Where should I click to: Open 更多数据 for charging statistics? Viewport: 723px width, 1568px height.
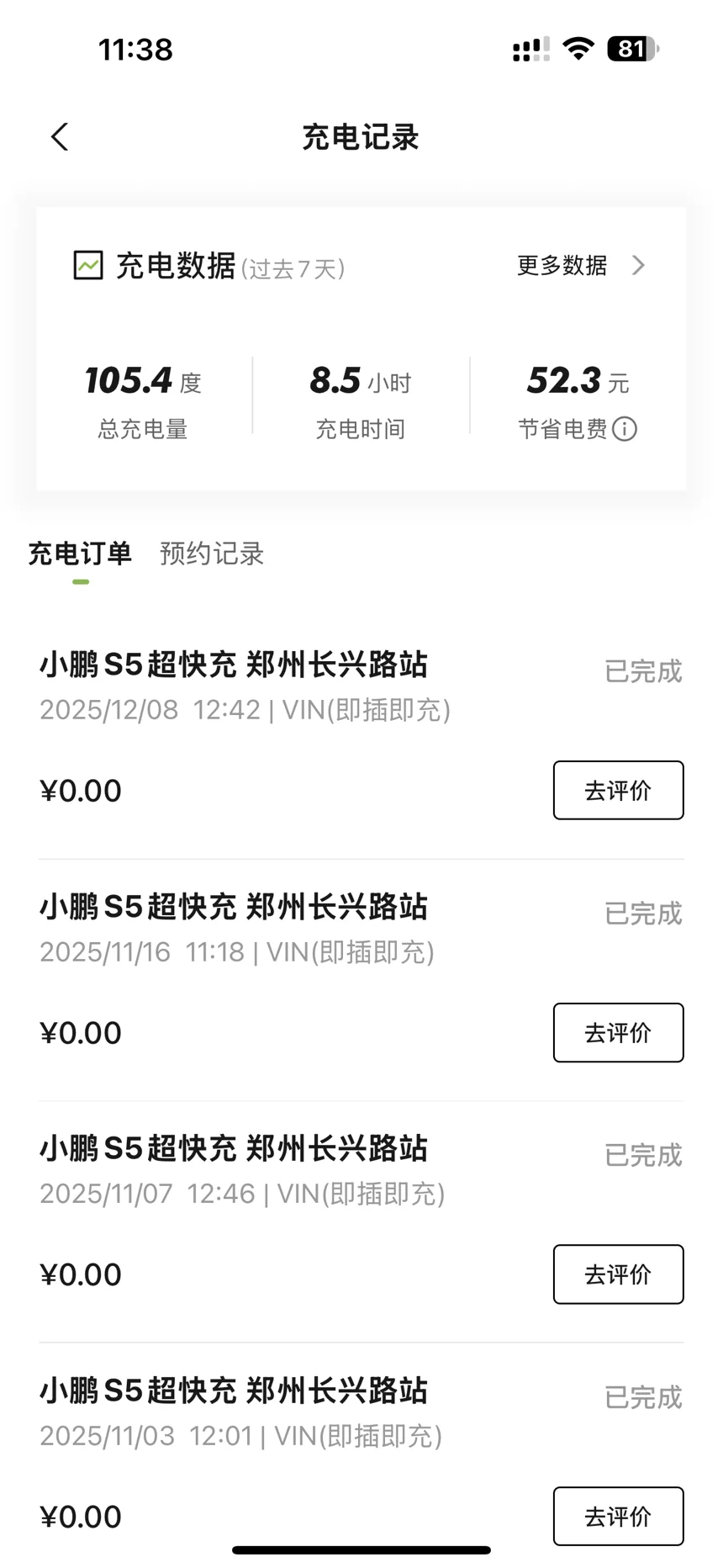[x=580, y=266]
